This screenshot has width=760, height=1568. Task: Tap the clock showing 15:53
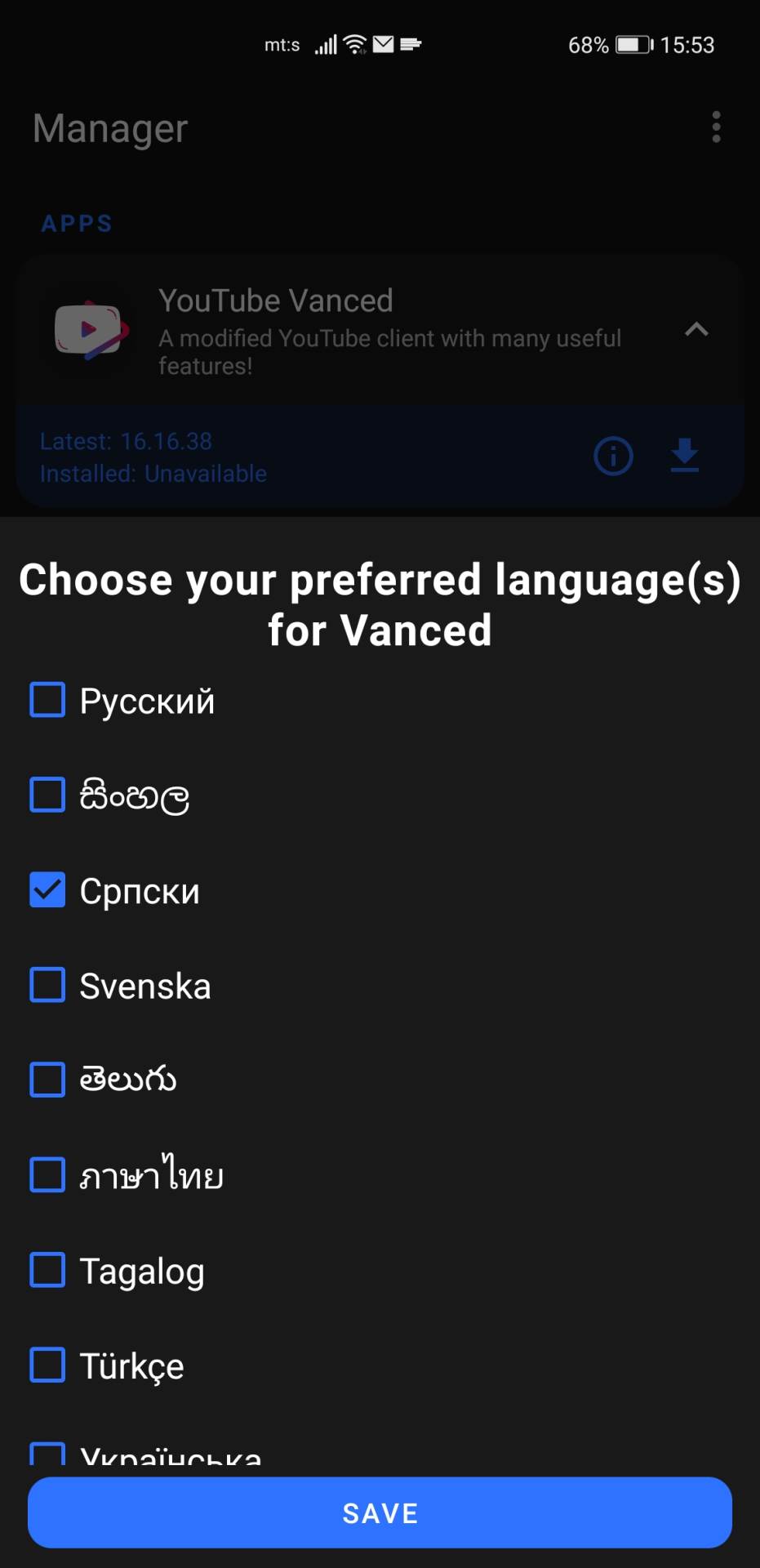(690, 45)
